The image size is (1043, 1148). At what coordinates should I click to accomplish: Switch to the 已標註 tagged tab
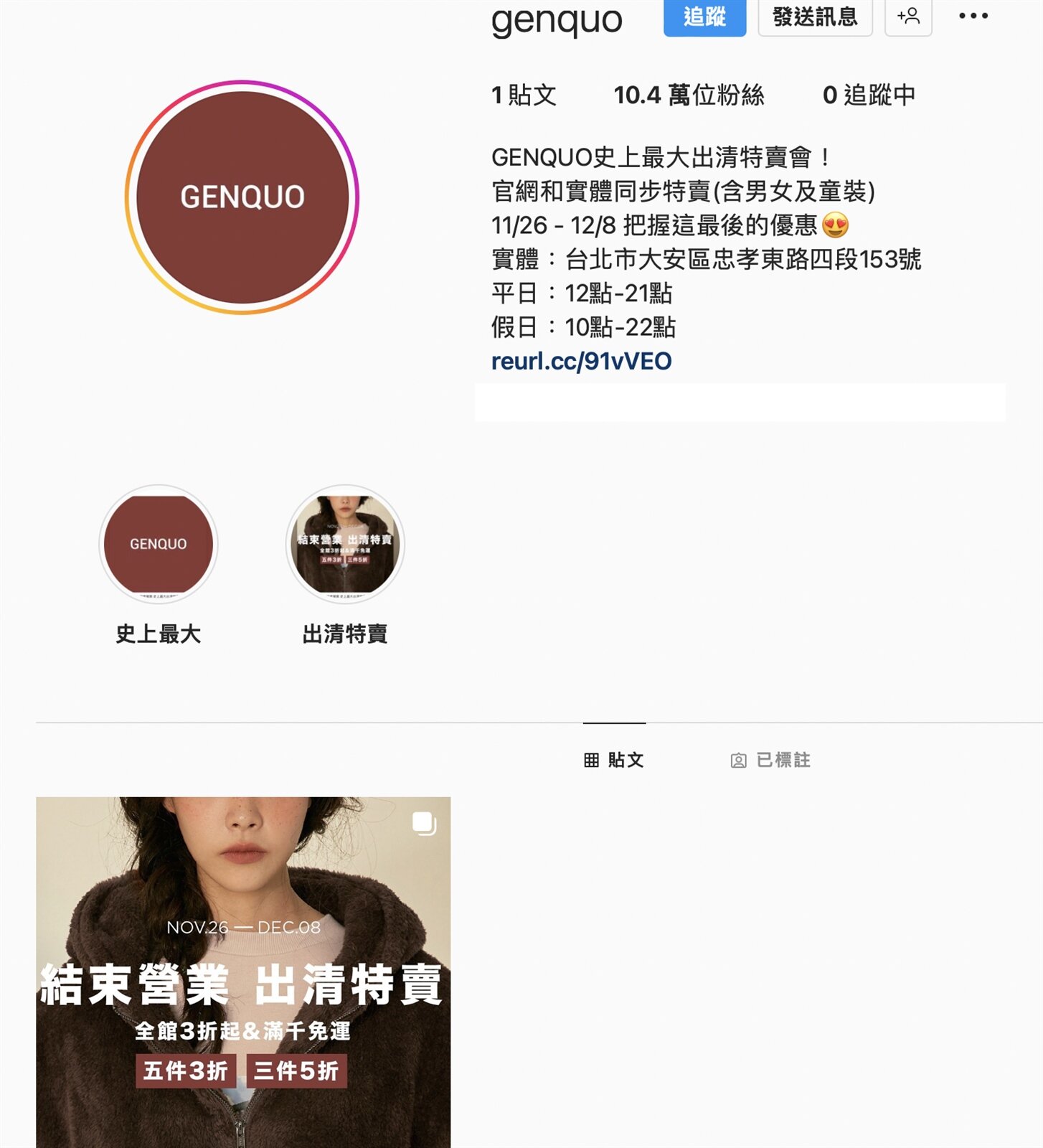pyautogui.click(x=770, y=760)
